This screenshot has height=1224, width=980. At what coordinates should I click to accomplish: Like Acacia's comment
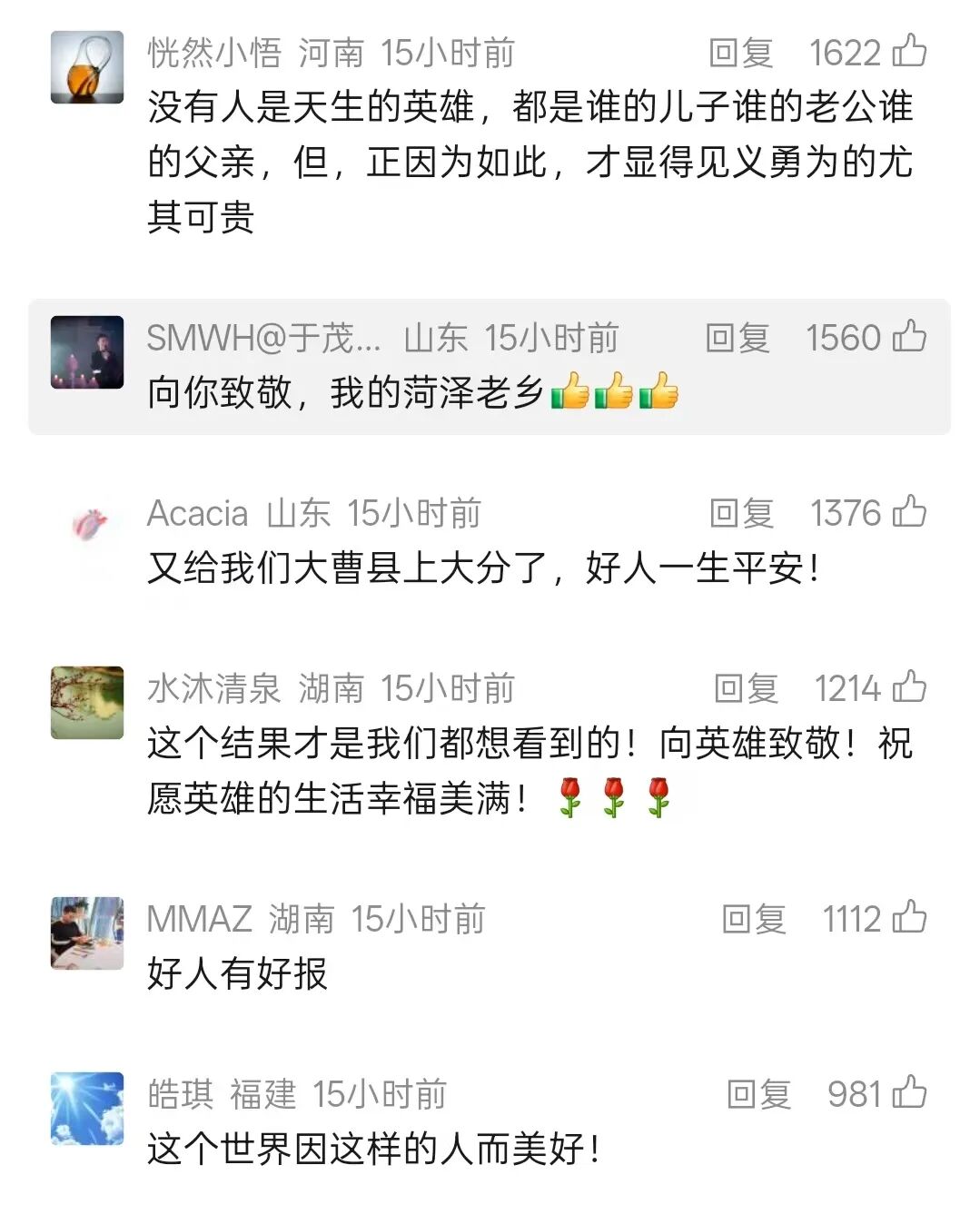[x=909, y=512]
